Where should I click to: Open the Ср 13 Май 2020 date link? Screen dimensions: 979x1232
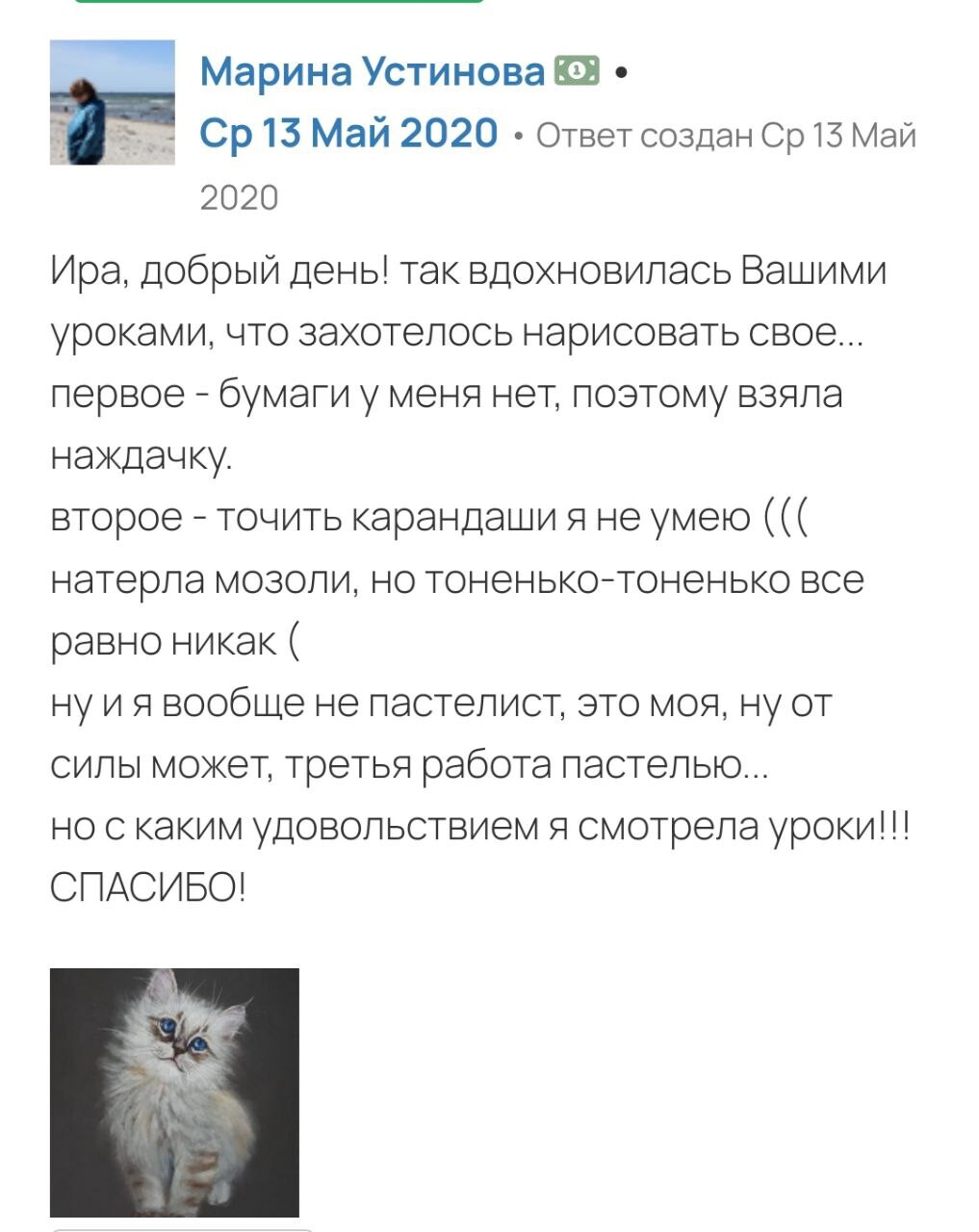click(x=348, y=134)
